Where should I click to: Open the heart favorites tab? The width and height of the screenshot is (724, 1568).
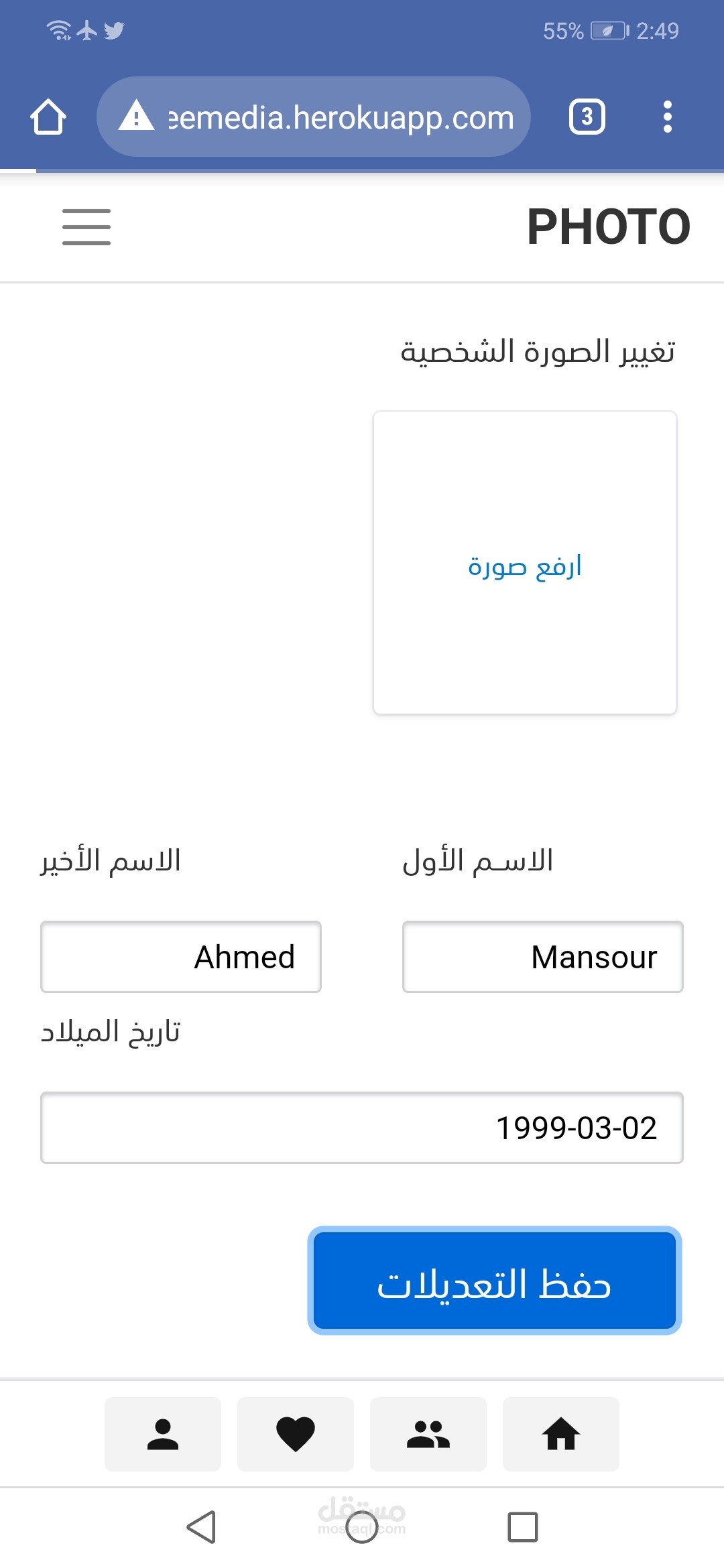click(296, 1434)
